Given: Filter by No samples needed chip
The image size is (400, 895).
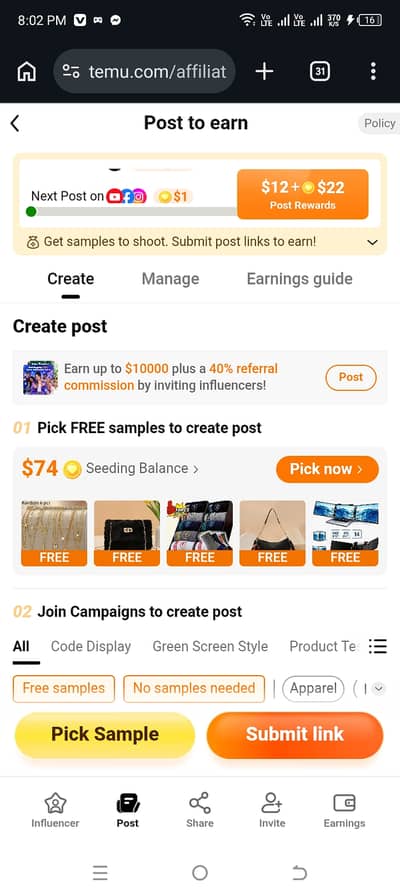Looking at the screenshot, I should click(194, 688).
